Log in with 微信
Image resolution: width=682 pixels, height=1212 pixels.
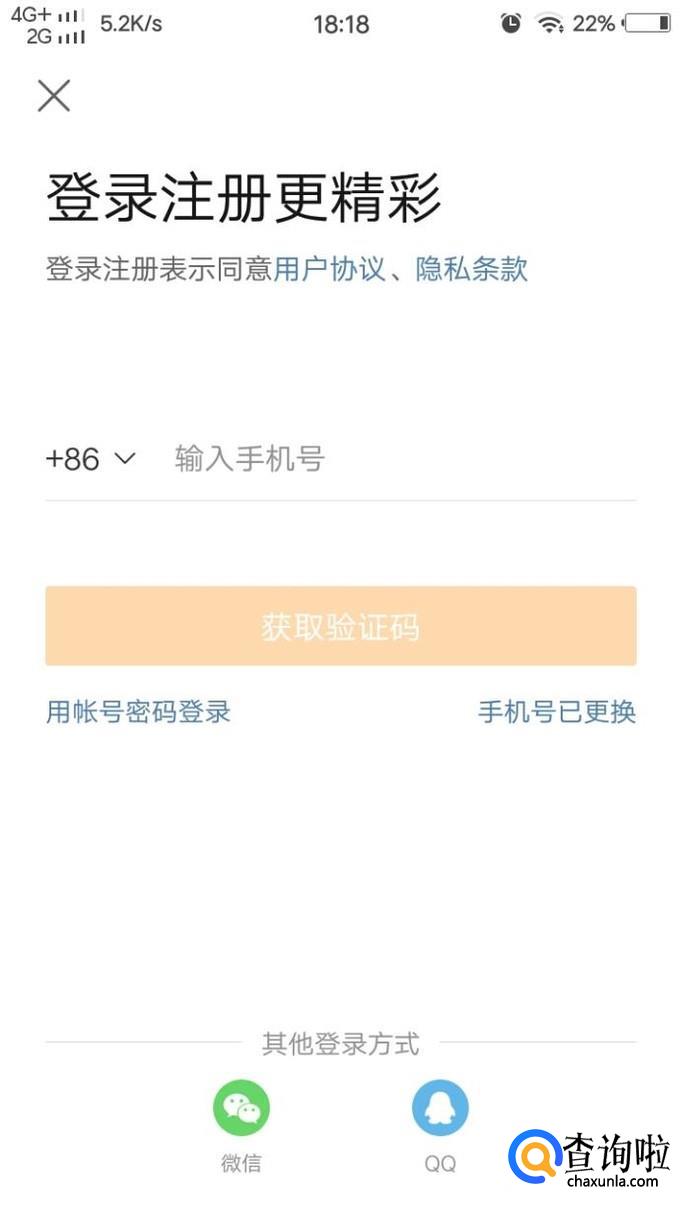241,1108
